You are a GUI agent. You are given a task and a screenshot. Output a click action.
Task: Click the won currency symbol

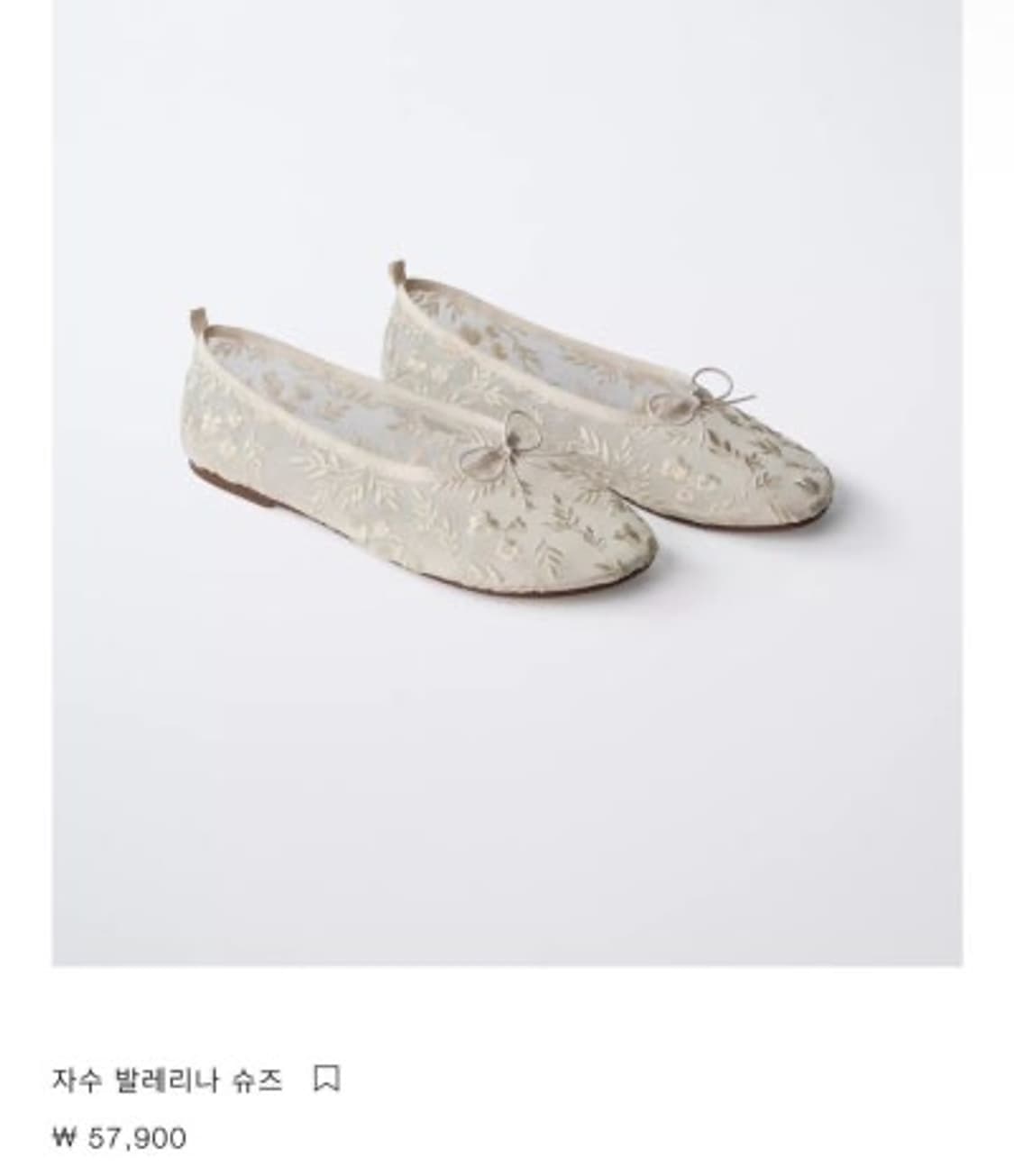63,1137
